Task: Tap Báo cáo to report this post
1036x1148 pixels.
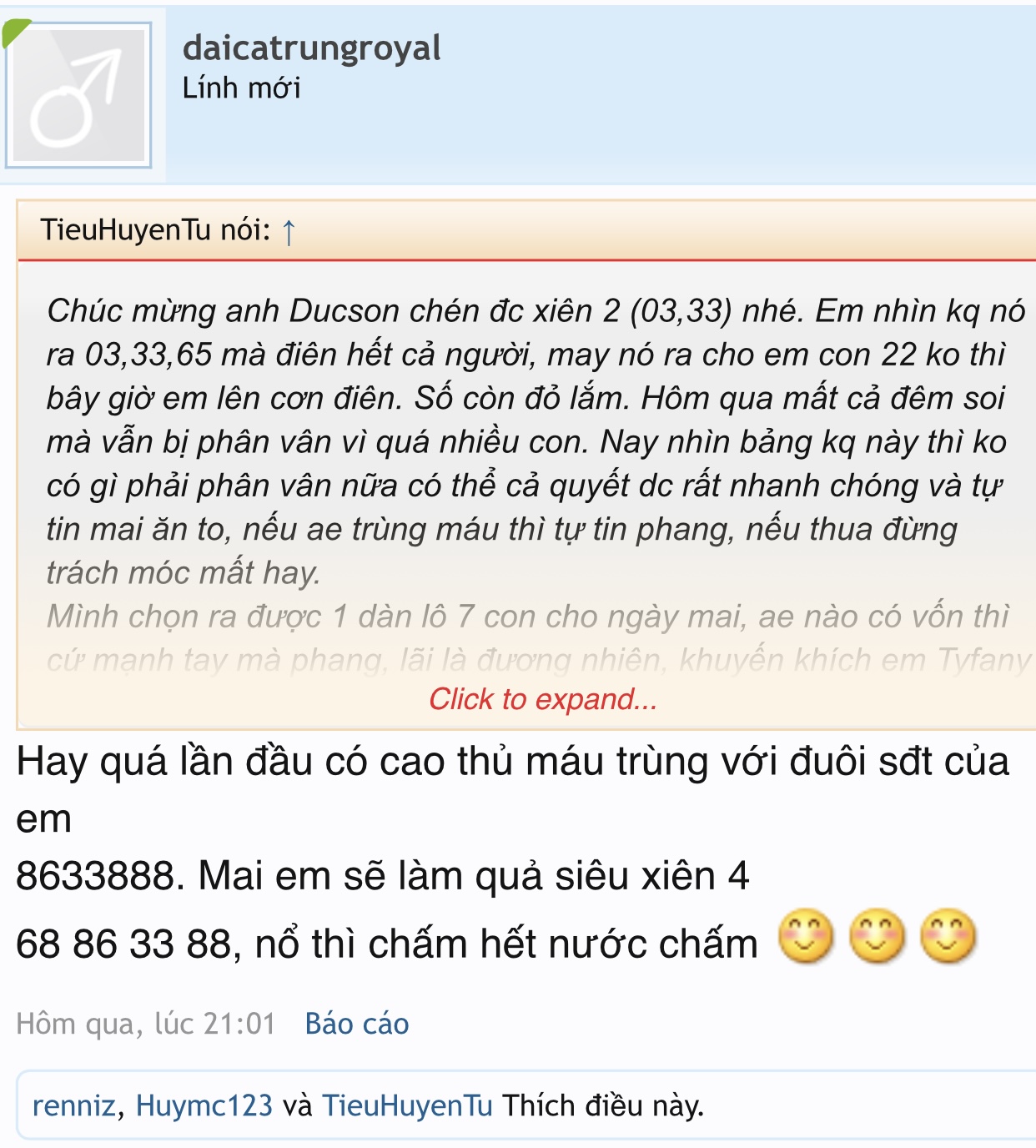Action: pos(356,1024)
